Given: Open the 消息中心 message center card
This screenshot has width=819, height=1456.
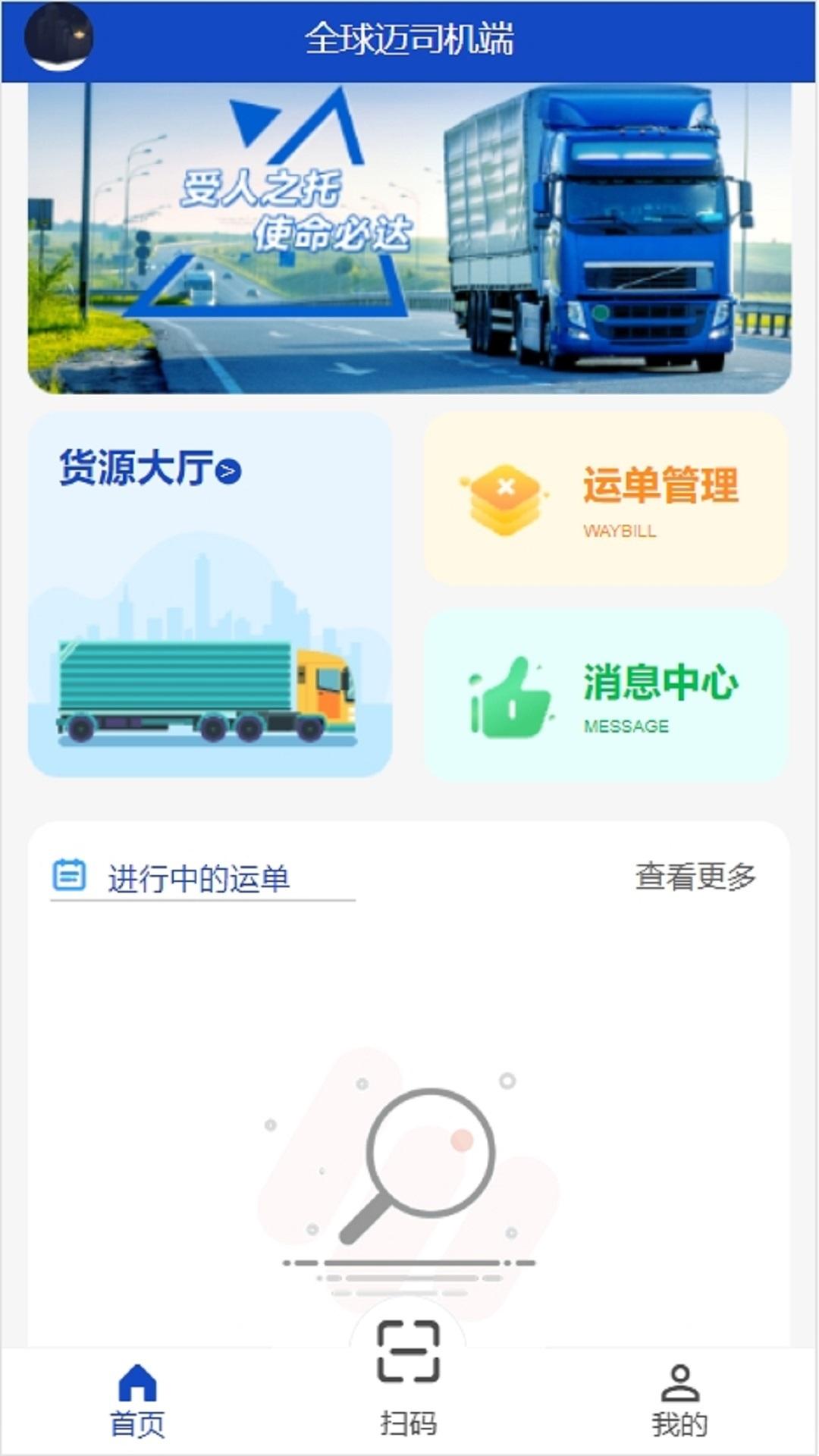Looking at the screenshot, I should coord(604,694).
